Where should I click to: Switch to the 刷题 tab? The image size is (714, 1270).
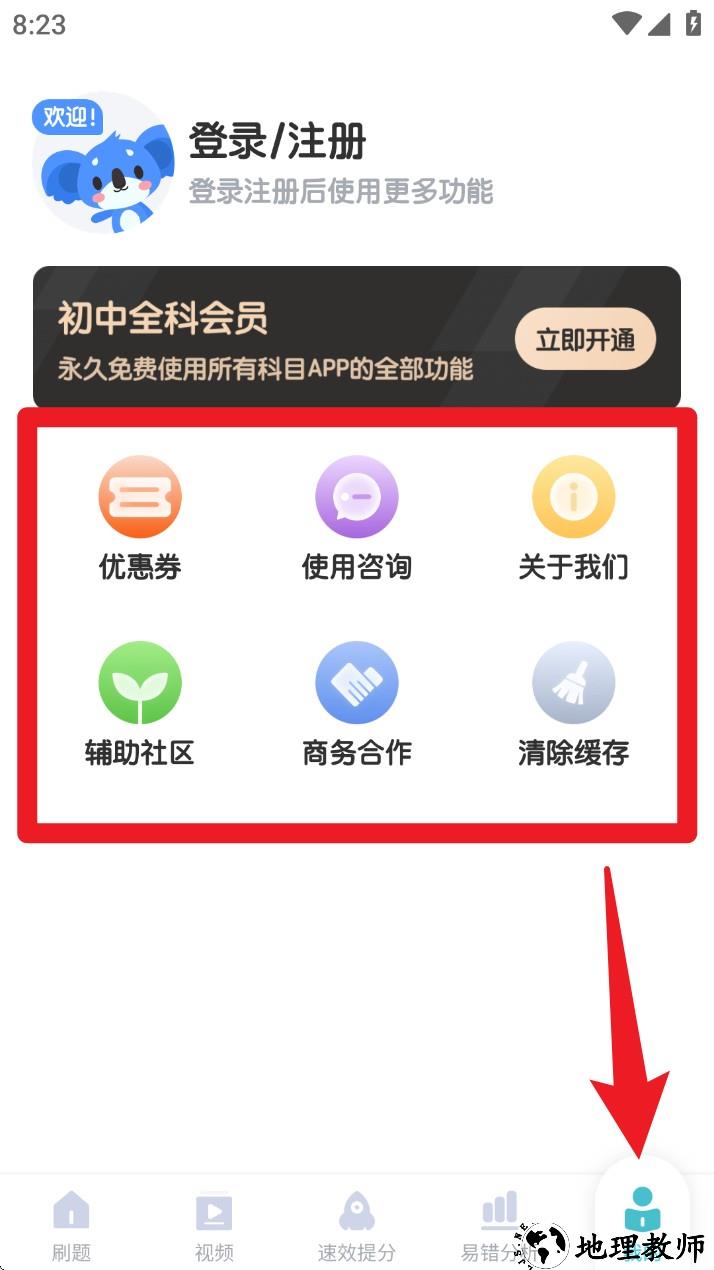coord(71,1224)
